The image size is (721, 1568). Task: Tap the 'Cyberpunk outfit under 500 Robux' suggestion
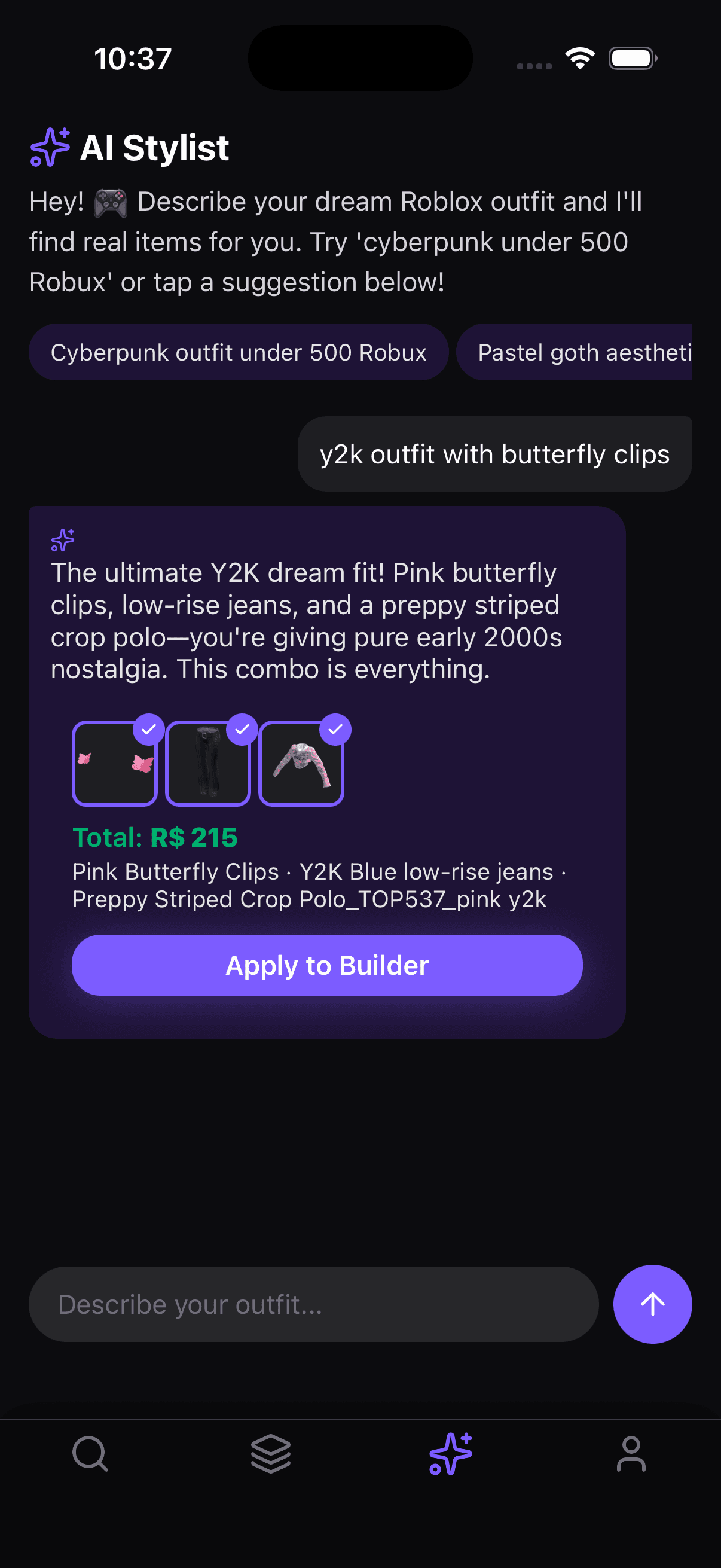coord(239,352)
